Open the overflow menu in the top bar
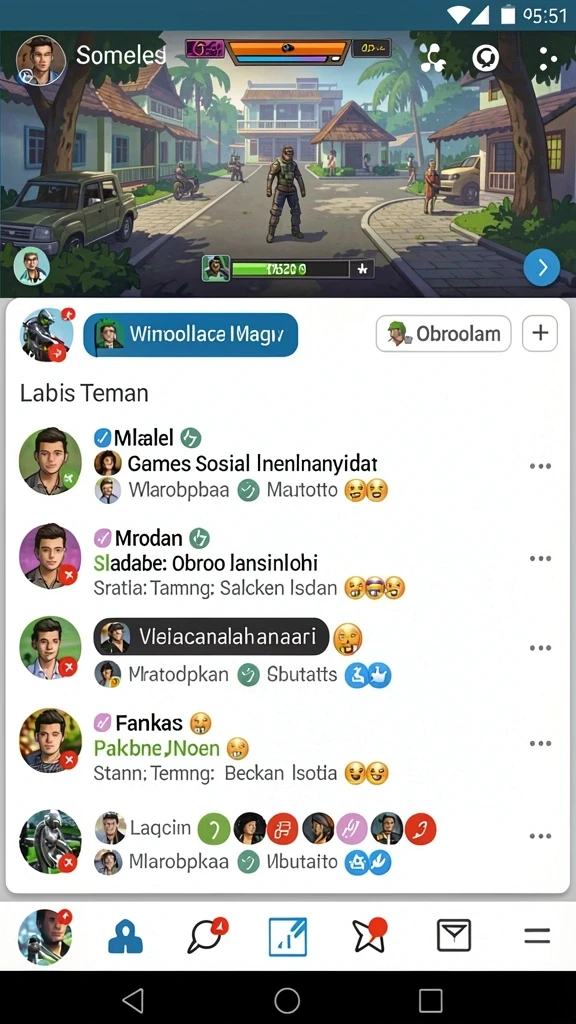 click(x=547, y=59)
